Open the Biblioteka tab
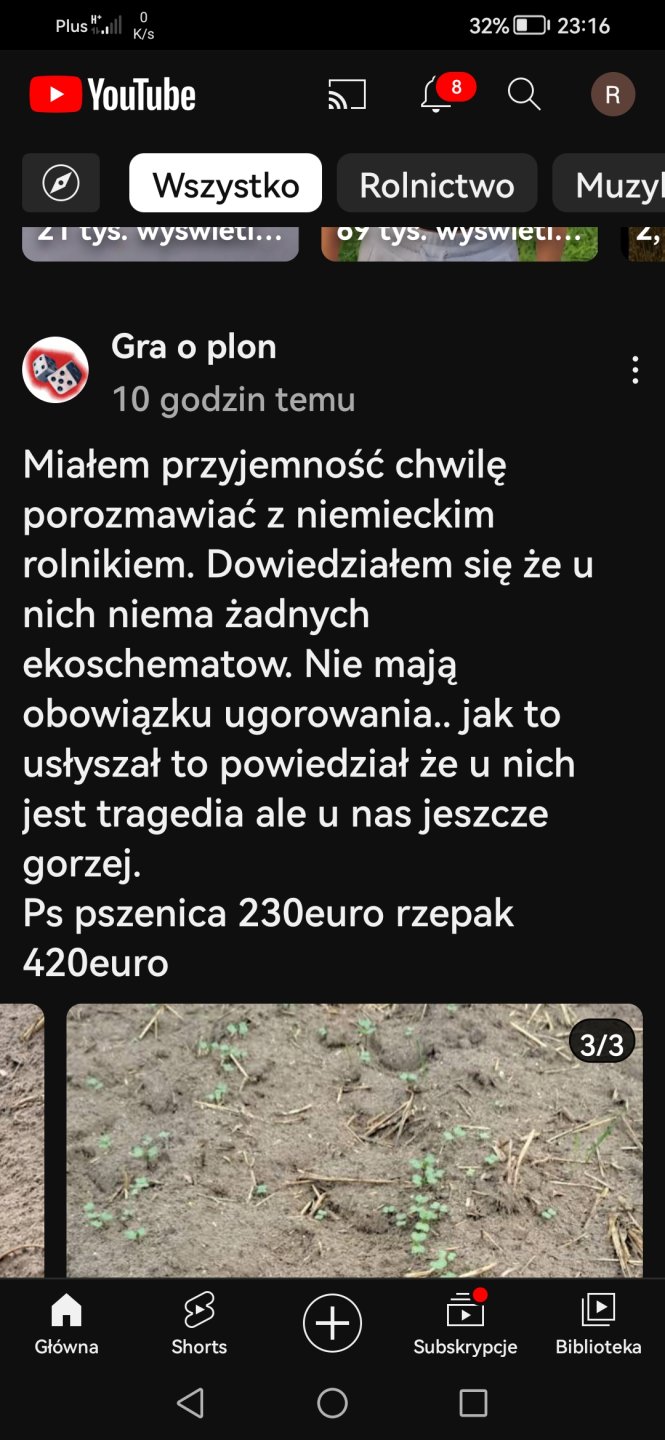Image resolution: width=665 pixels, height=1440 pixels. click(598, 1323)
